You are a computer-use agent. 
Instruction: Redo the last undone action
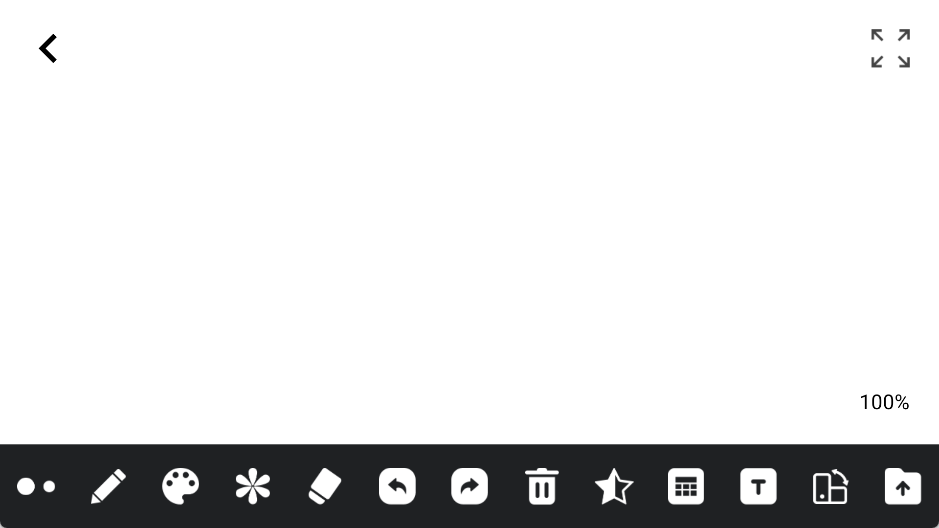(469, 487)
